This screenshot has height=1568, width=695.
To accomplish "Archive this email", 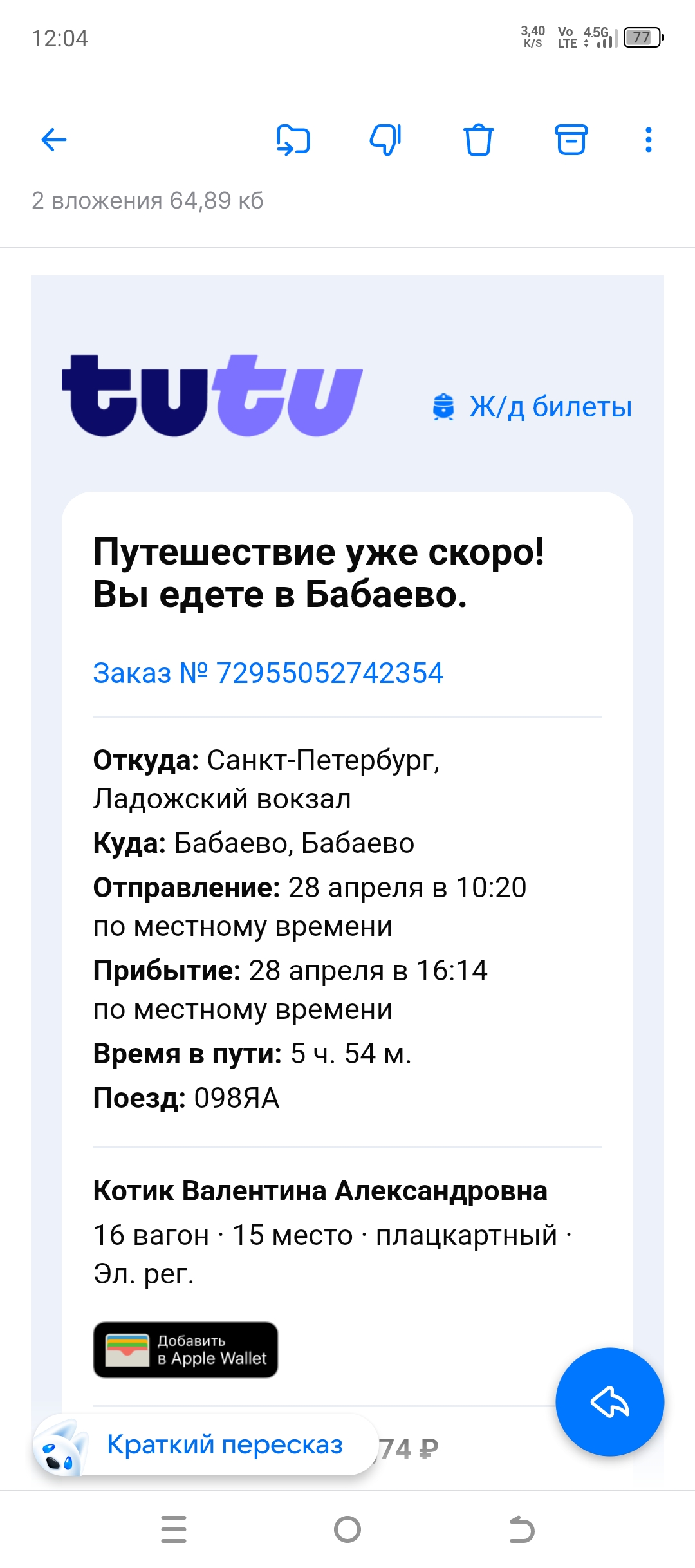I will pyautogui.click(x=571, y=140).
